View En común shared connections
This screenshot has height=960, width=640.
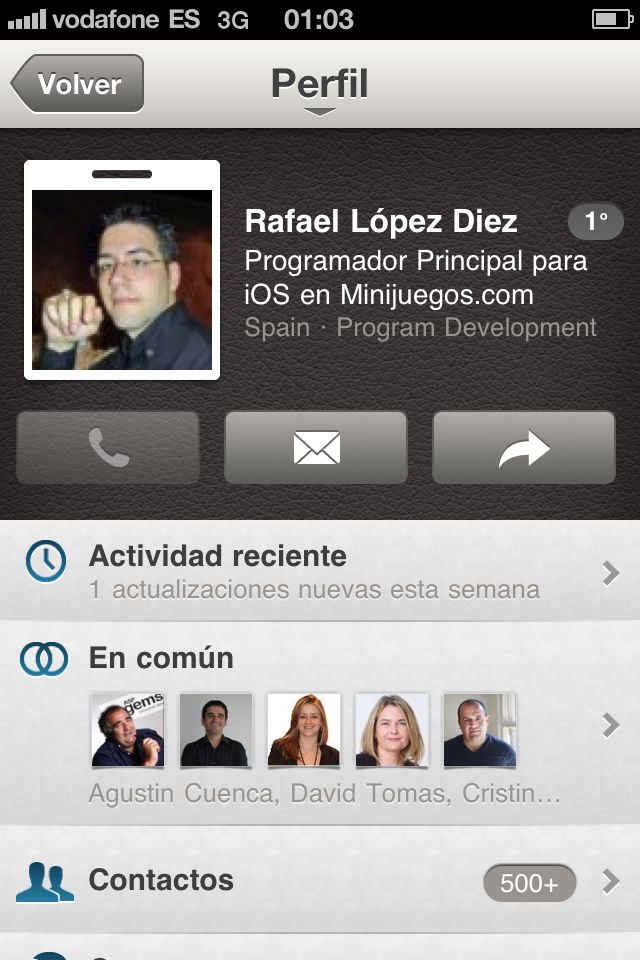pyautogui.click(x=320, y=722)
